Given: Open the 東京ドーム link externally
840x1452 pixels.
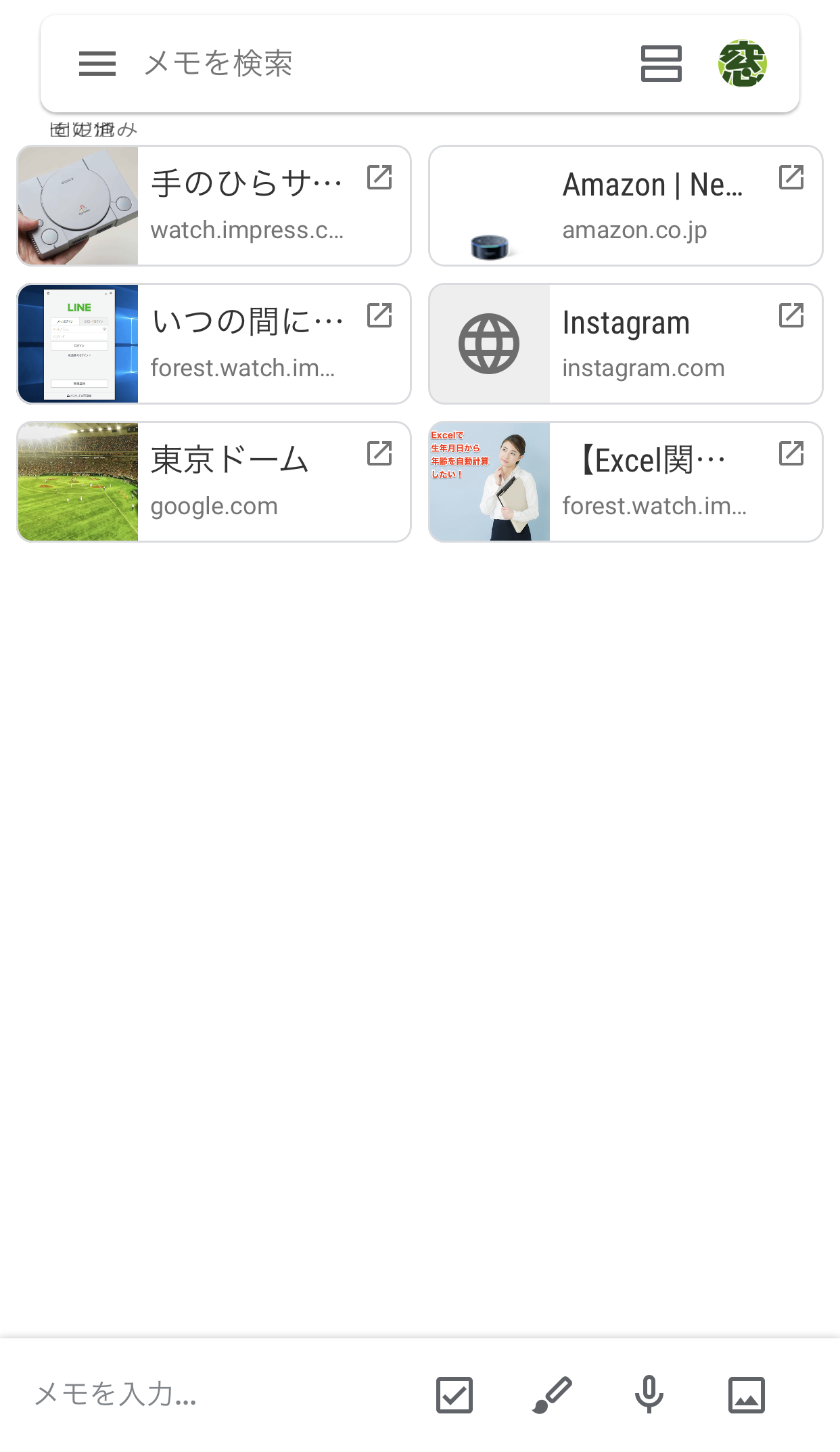Looking at the screenshot, I should coord(380,454).
